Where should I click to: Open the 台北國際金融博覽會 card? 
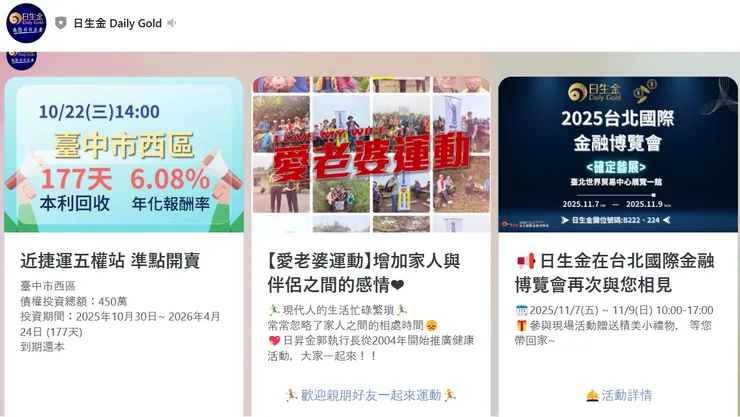618,272
